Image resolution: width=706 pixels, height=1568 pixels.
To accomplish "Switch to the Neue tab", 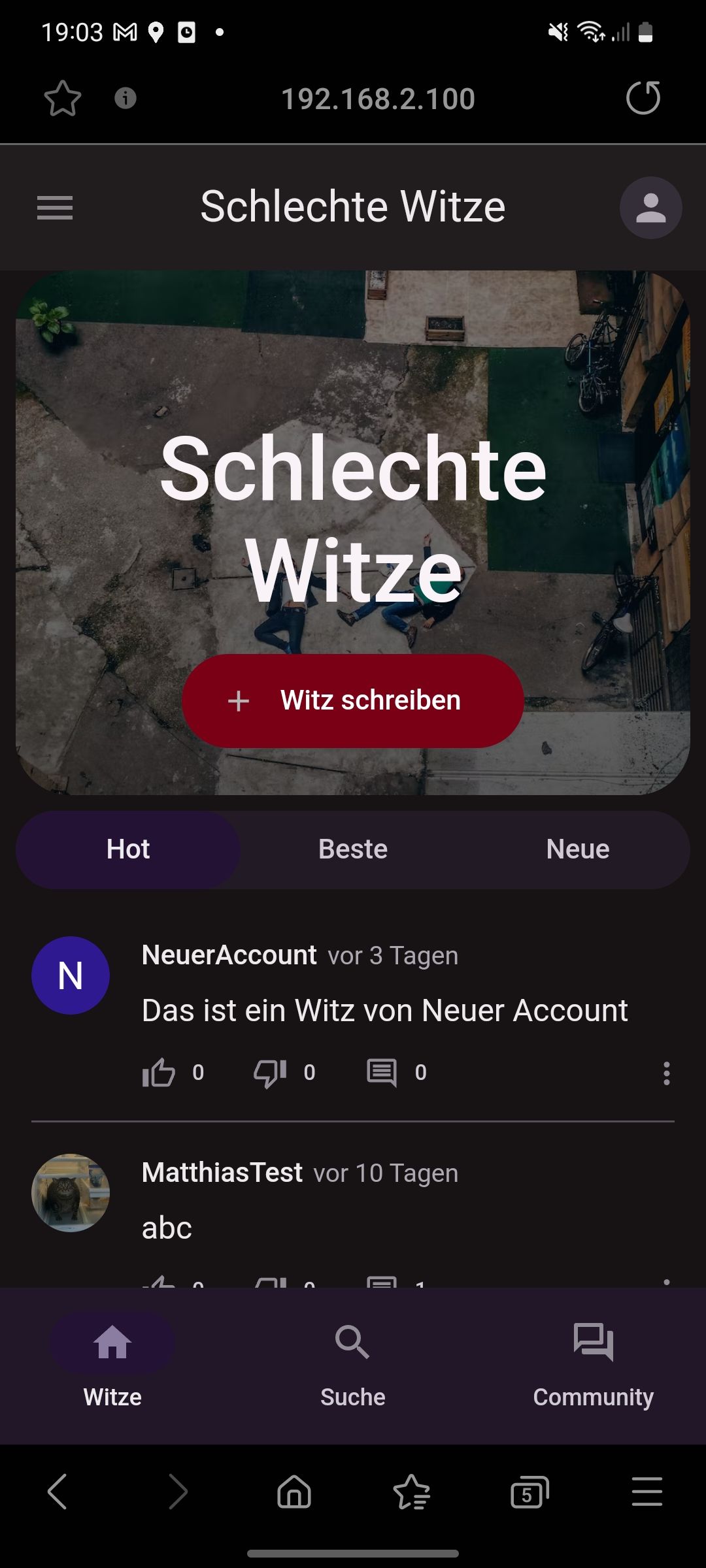I will click(578, 849).
